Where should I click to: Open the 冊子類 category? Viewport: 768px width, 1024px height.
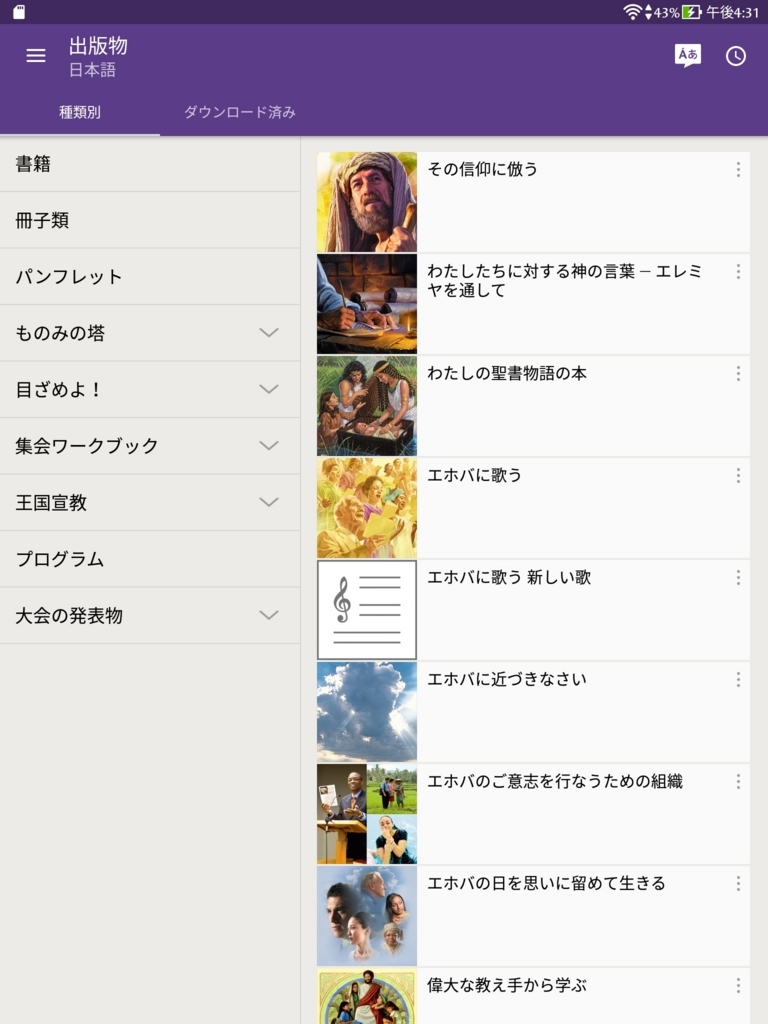click(150, 220)
